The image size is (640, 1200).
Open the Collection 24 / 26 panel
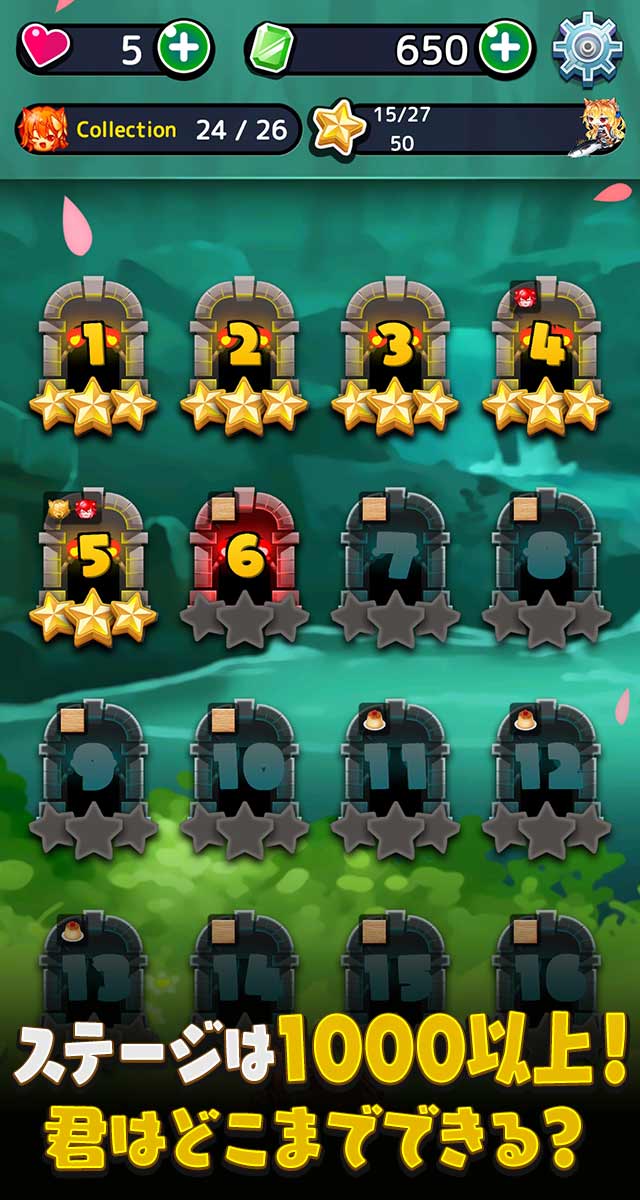click(158, 130)
